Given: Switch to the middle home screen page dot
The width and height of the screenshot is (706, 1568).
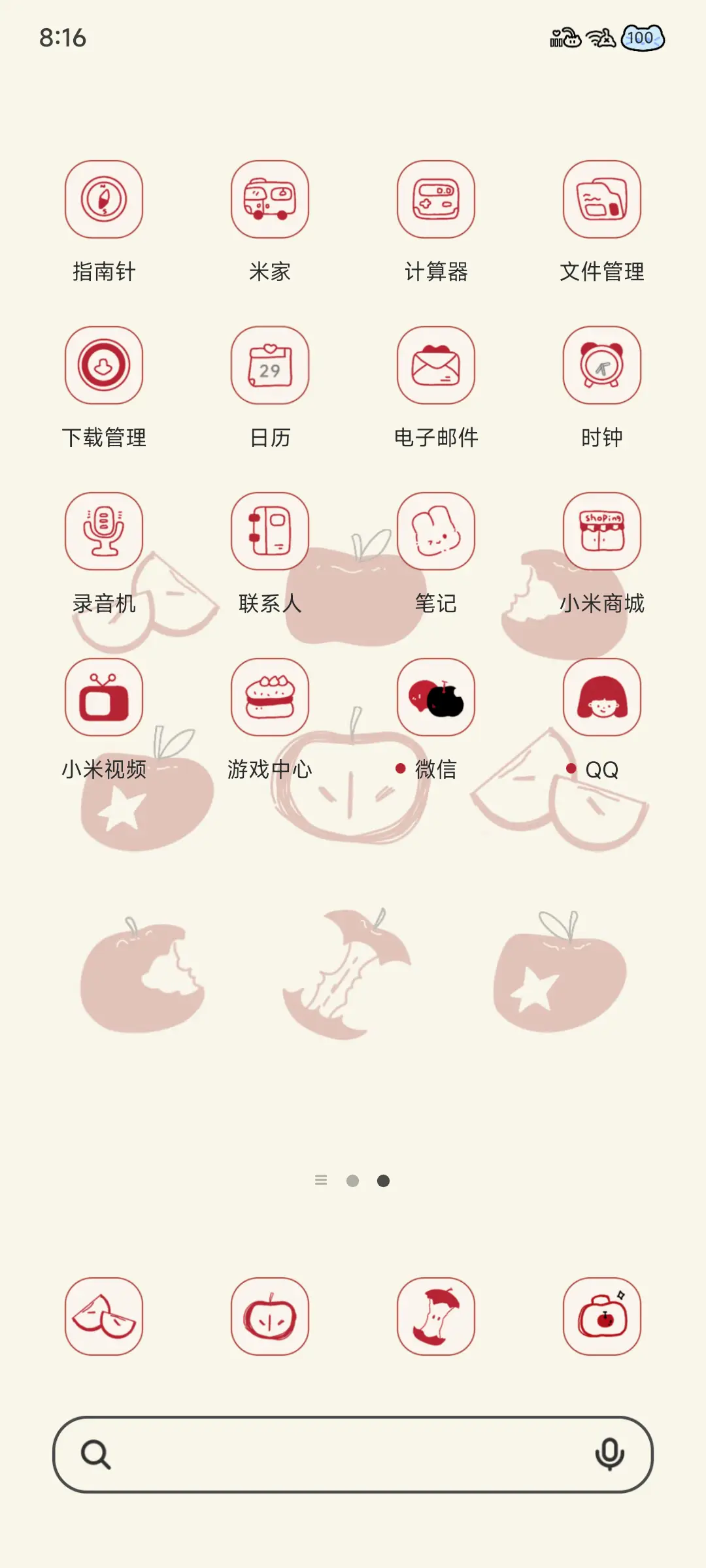Looking at the screenshot, I should (x=354, y=1180).
